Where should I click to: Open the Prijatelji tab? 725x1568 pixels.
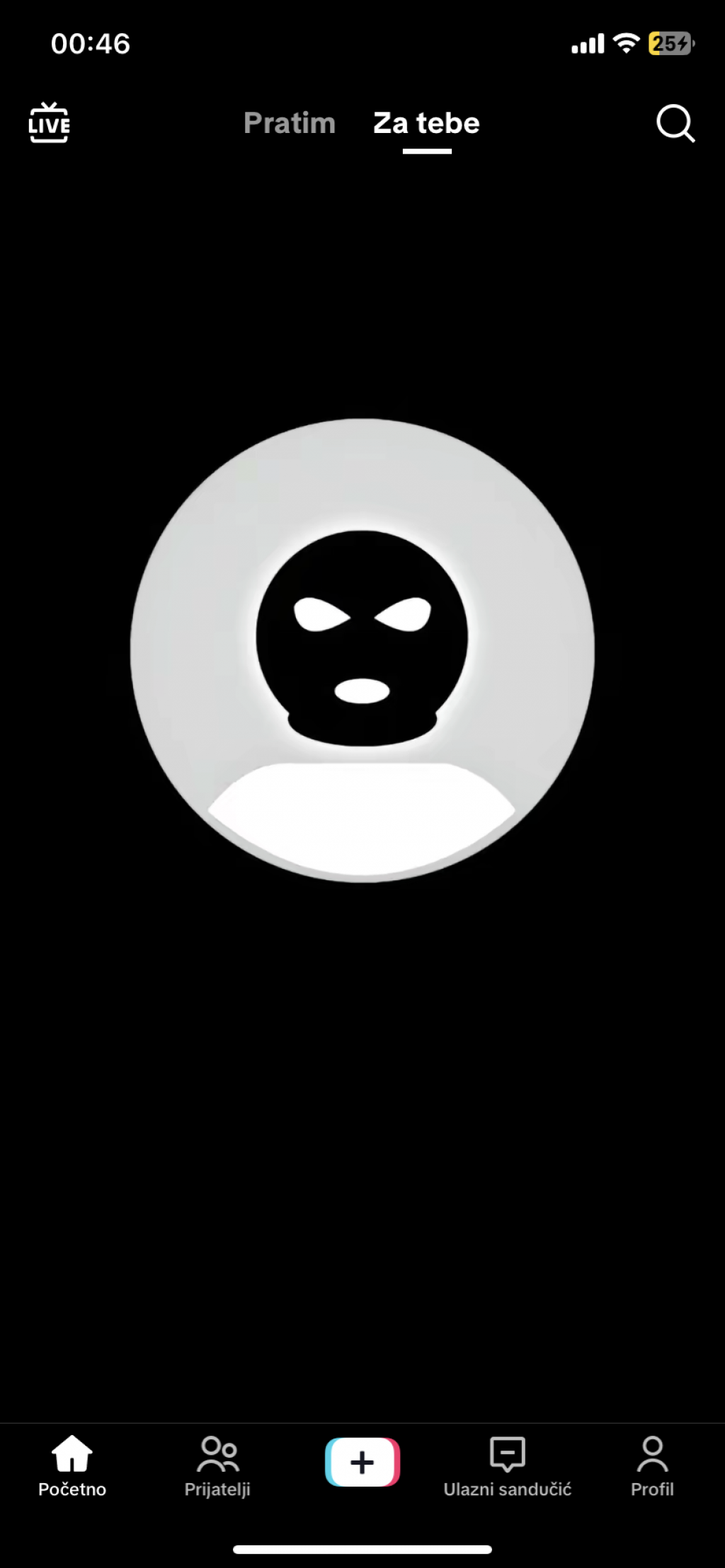(x=217, y=1466)
